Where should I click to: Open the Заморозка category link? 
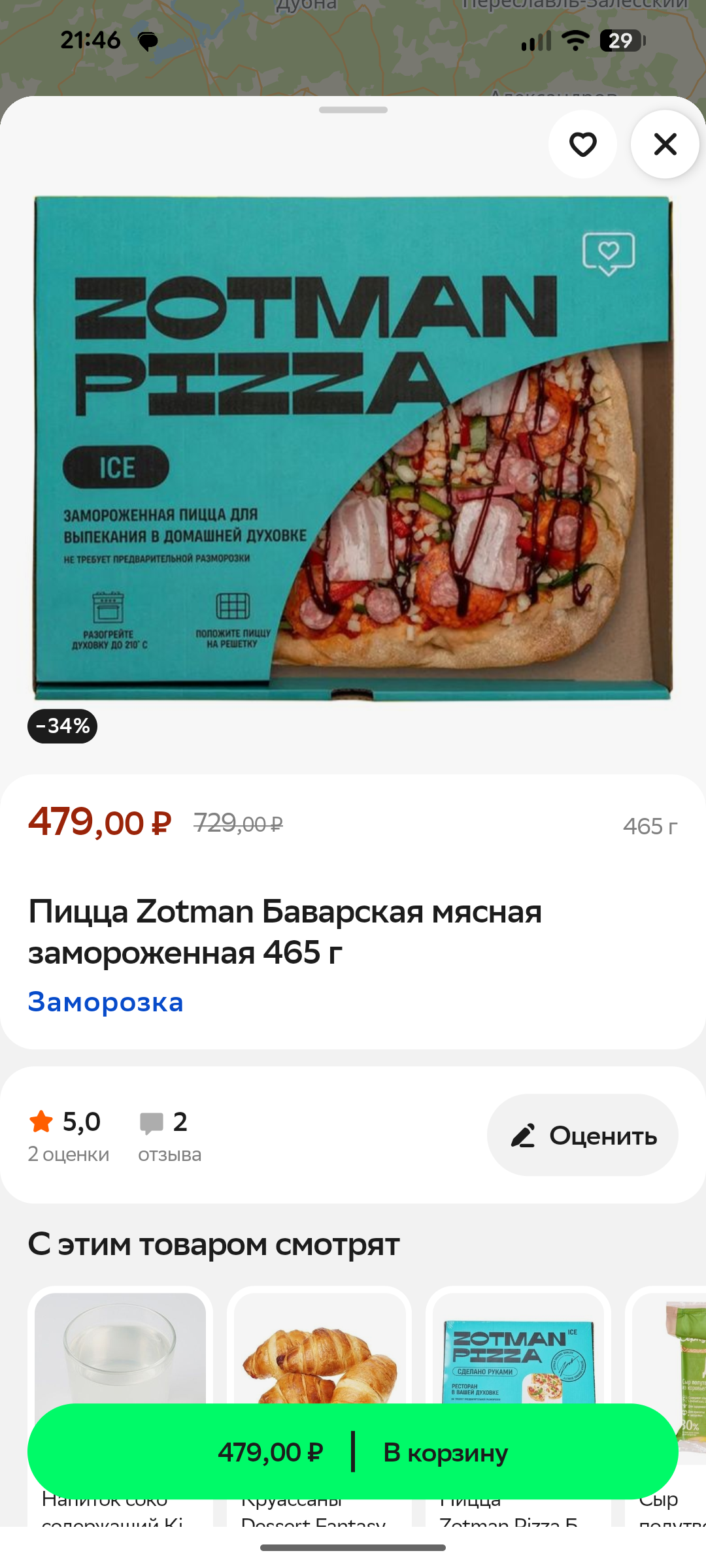105,1002
